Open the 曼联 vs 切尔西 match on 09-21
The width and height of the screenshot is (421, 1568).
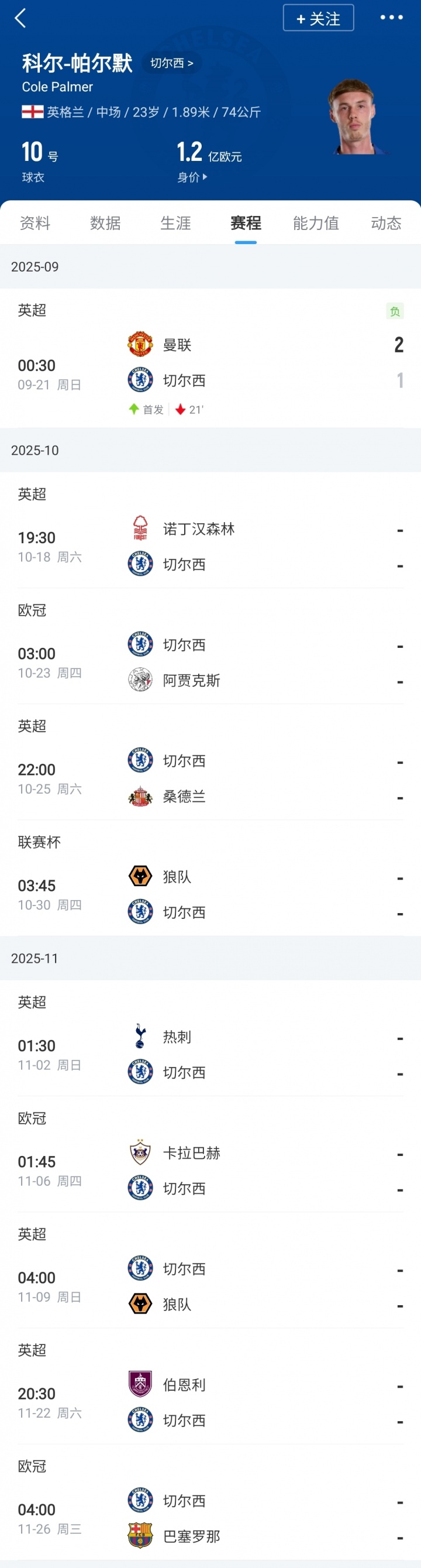click(210, 363)
